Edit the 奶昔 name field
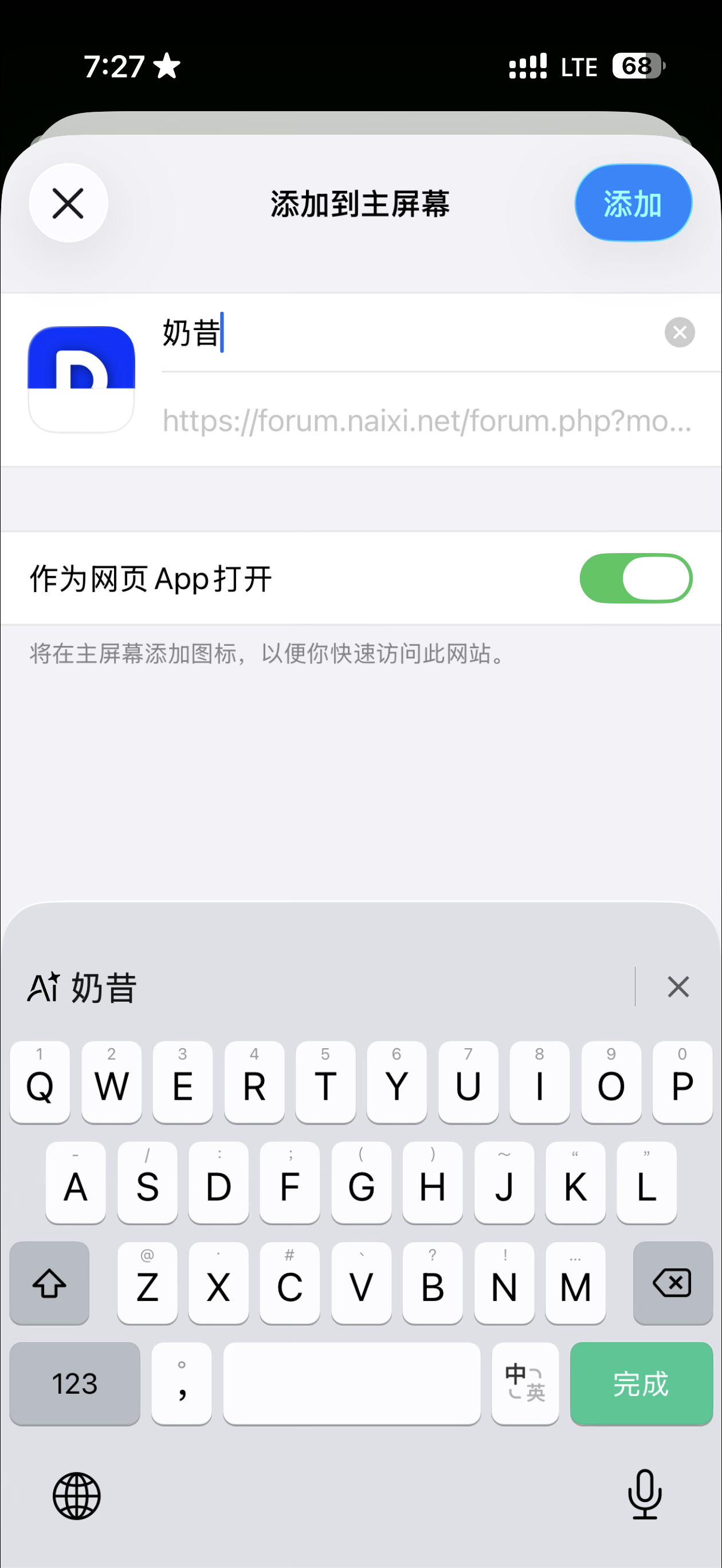Viewport: 722px width, 1568px height. [402, 333]
